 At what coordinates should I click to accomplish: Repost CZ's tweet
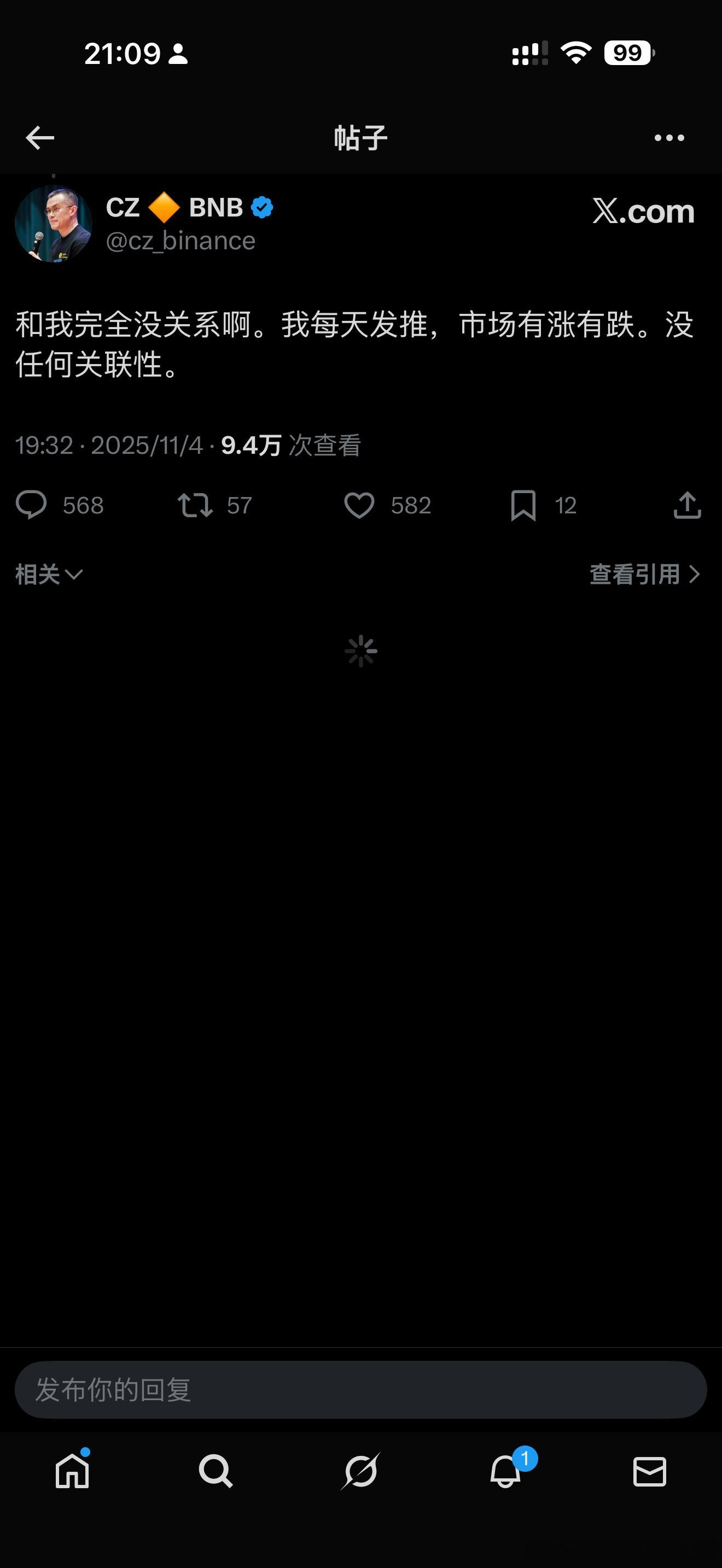click(196, 505)
